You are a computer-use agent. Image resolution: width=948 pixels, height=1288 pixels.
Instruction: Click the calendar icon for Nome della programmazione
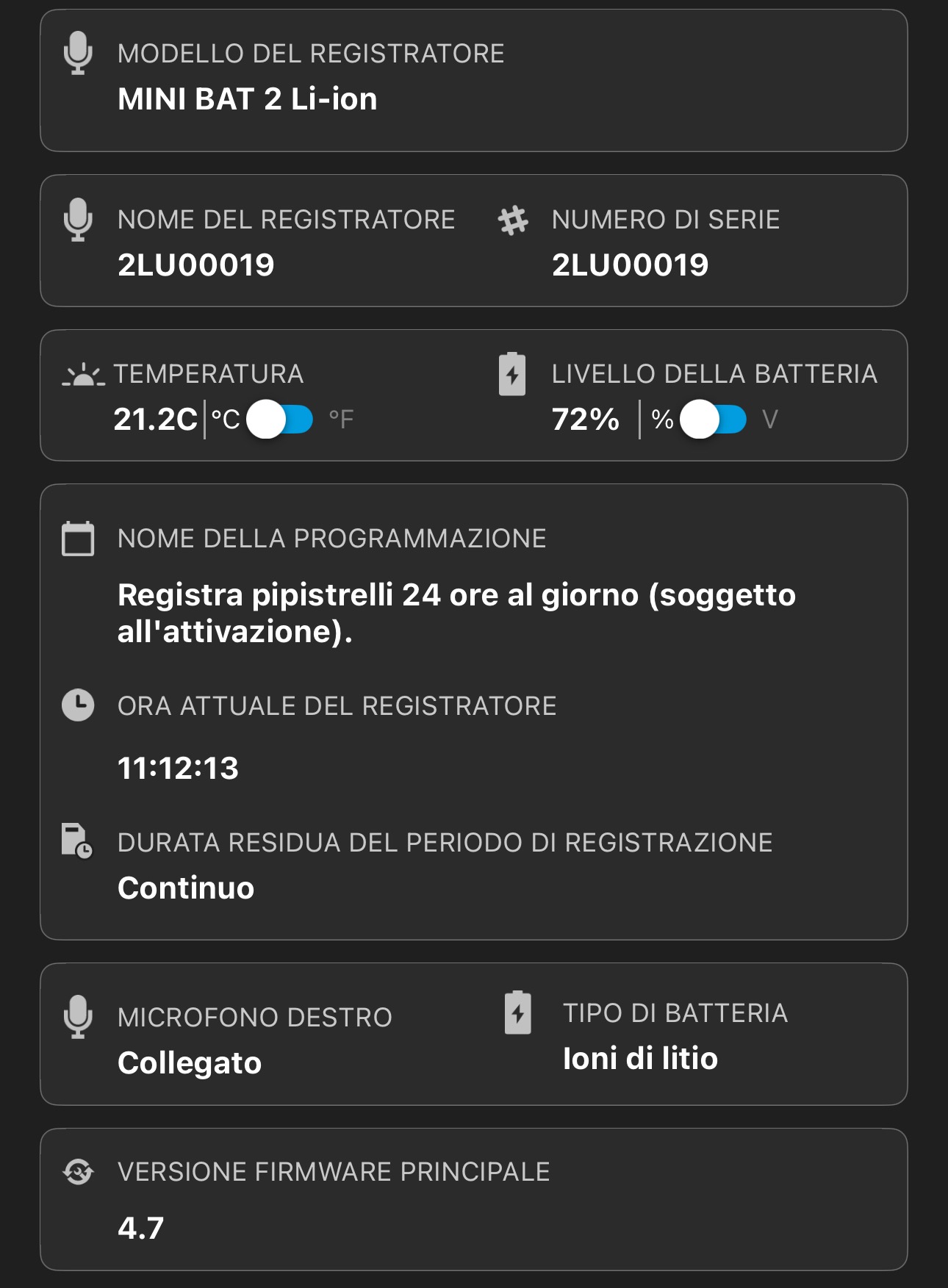(x=79, y=539)
